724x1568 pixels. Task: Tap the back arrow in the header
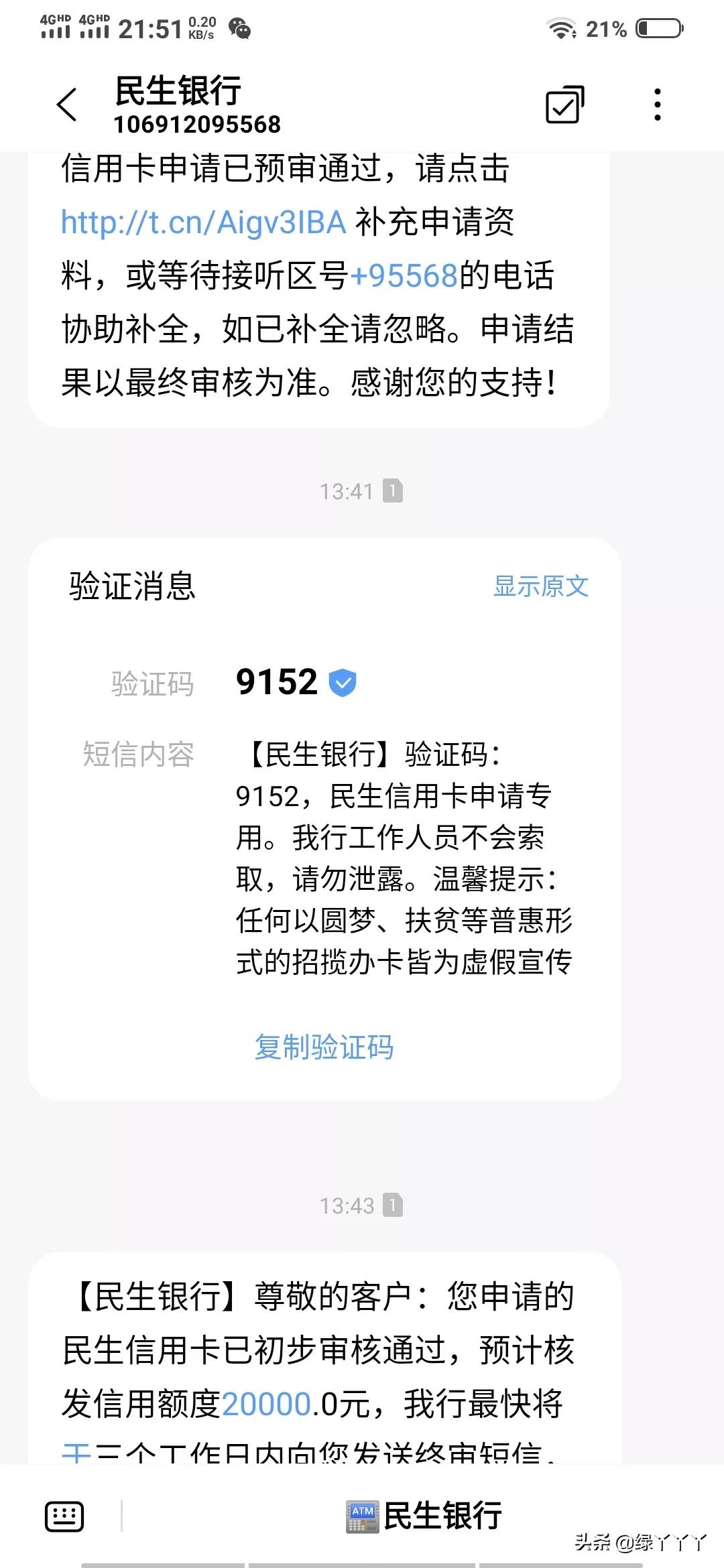67,104
